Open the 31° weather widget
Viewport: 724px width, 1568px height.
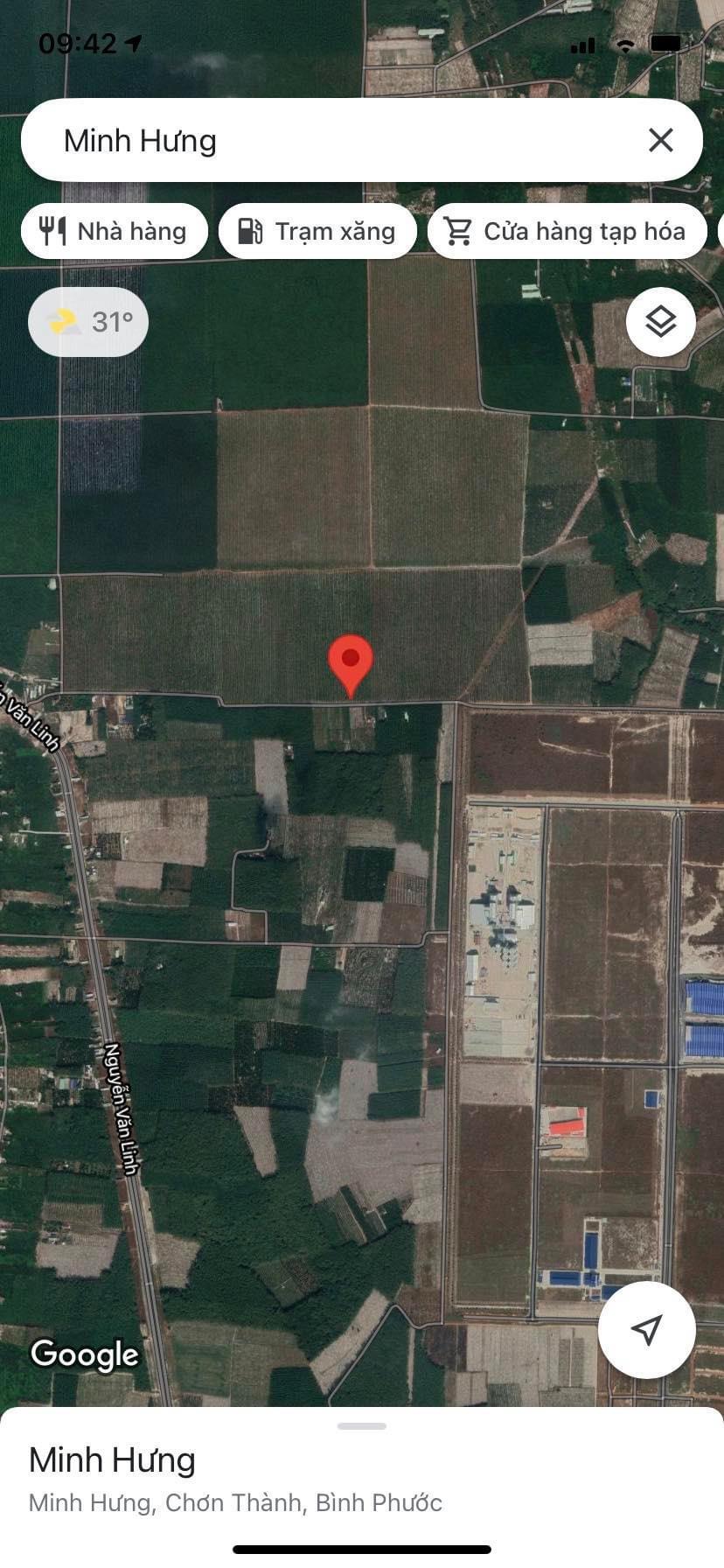(88, 322)
